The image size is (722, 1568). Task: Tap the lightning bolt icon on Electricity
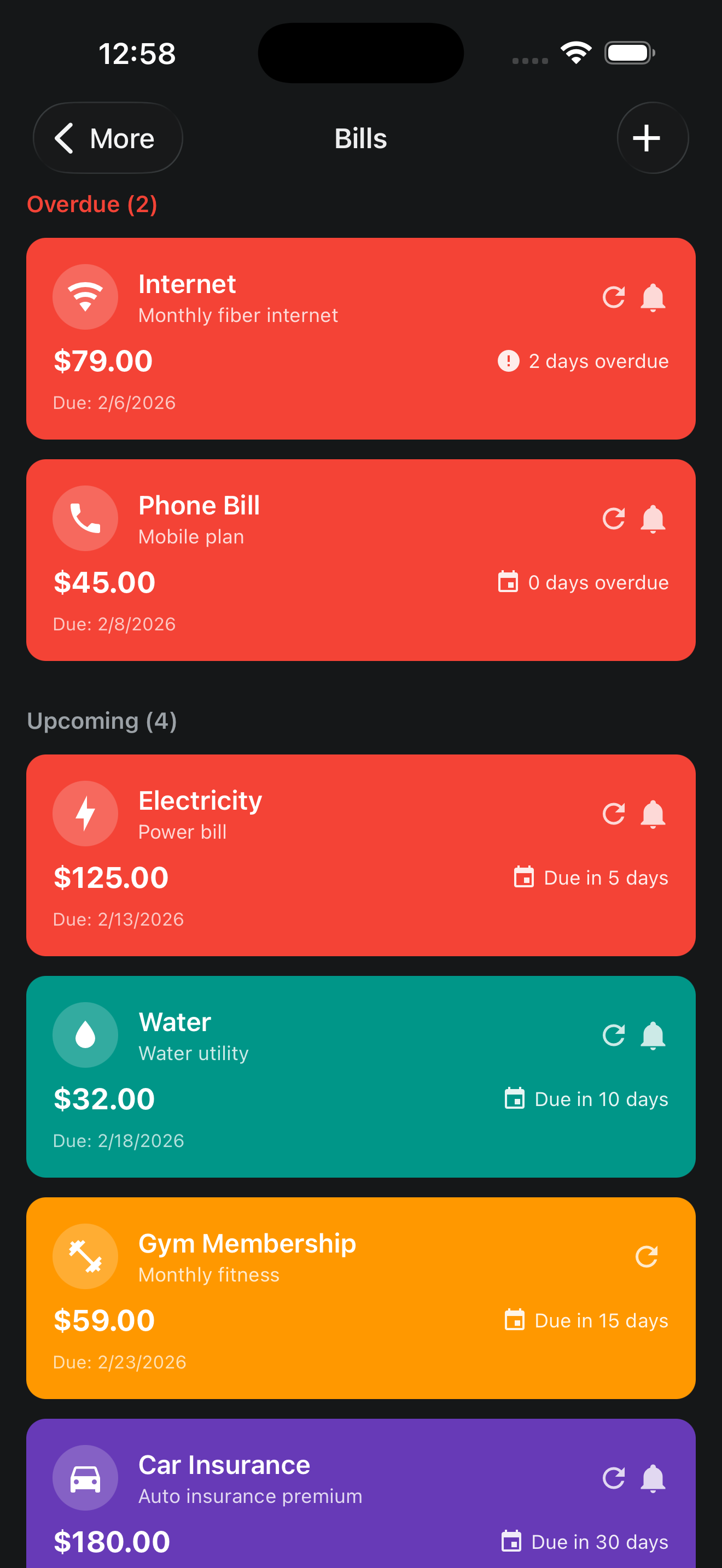pos(85,814)
